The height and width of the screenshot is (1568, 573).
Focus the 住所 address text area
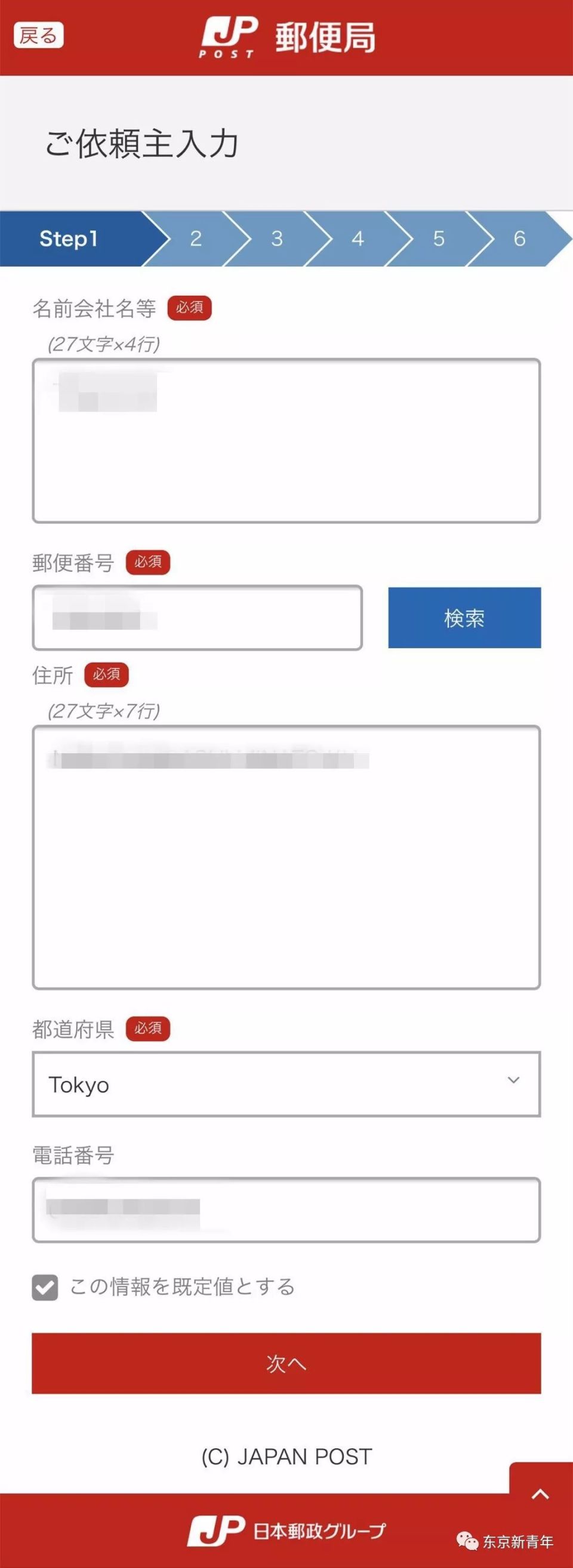pos(286,857)
